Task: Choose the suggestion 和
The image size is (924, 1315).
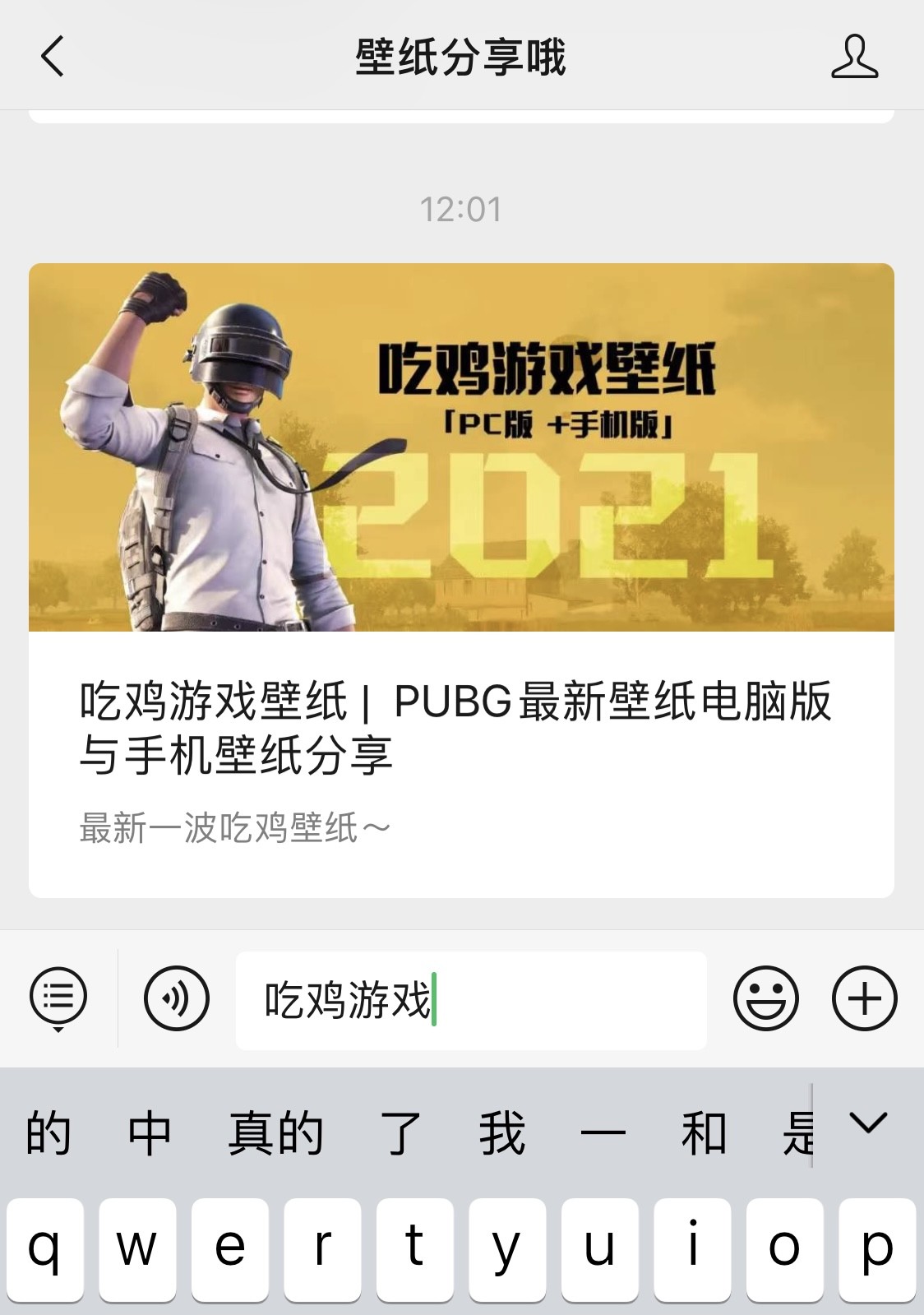Action: (x=704, y=1132)
